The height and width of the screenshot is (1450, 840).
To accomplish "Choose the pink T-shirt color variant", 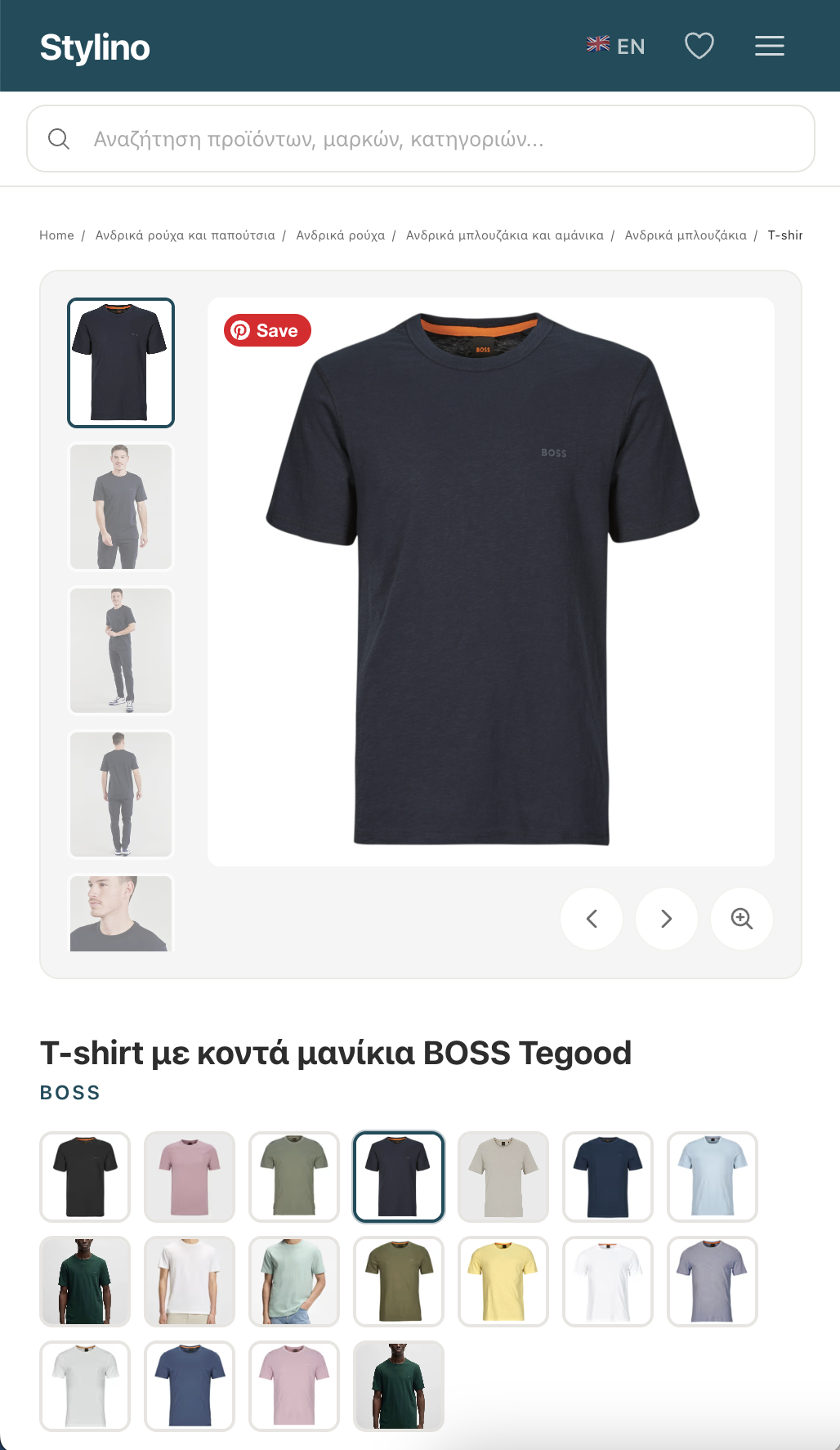I will (x=190, y=1177).
